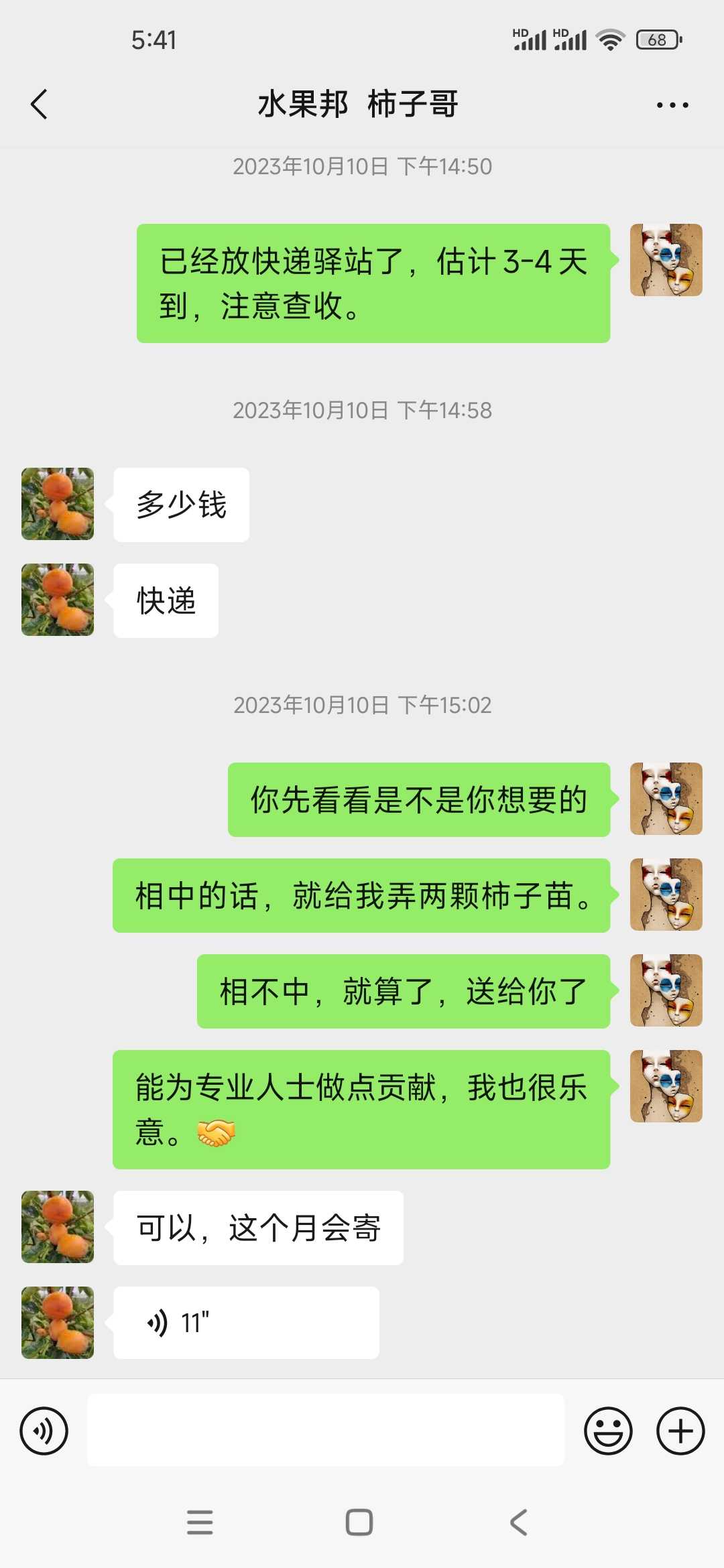This screenshot has height=1568, width=724.
Task: Open the emoji sticker panel
Action: (608, 1431)
